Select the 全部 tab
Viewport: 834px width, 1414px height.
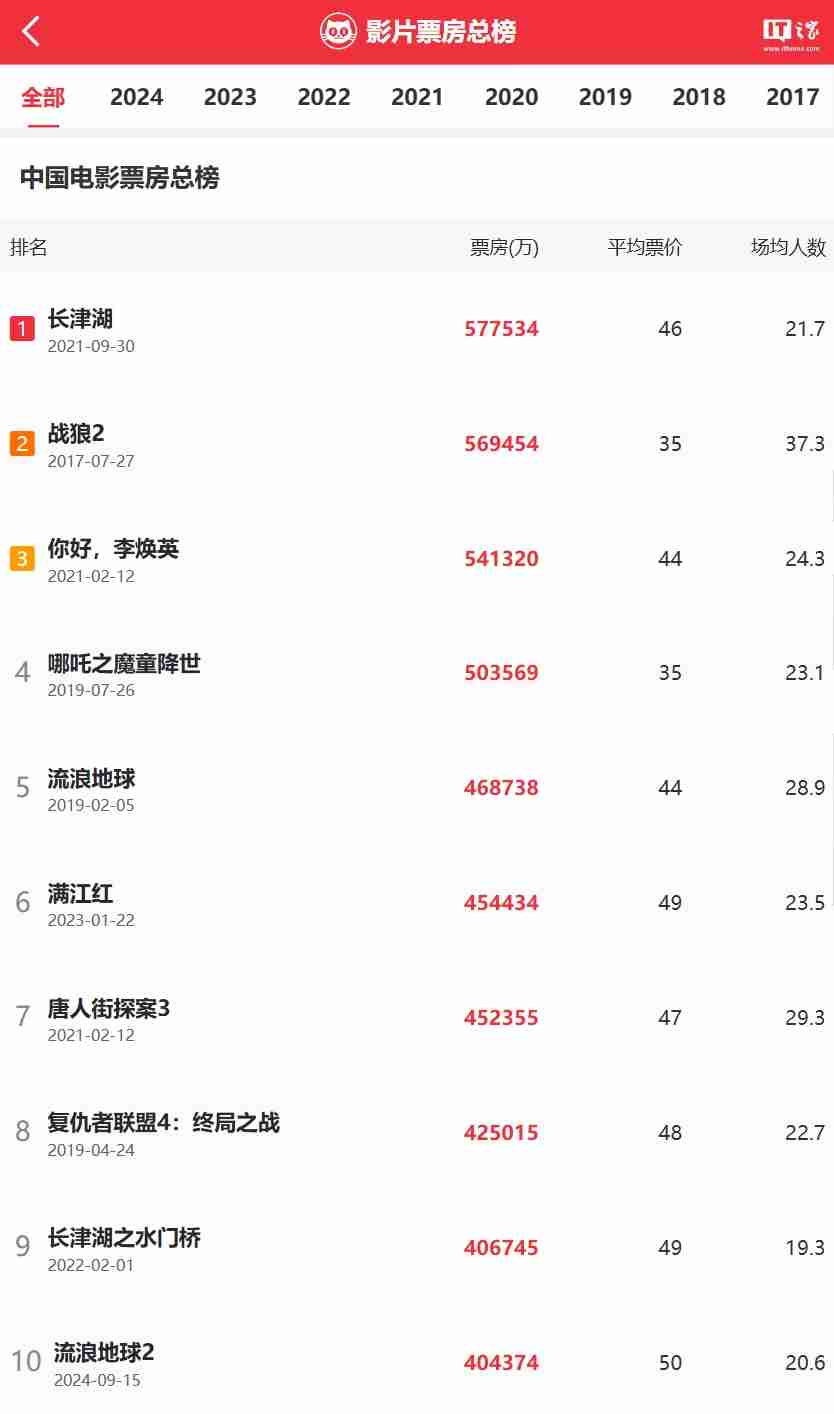[42, 96]
